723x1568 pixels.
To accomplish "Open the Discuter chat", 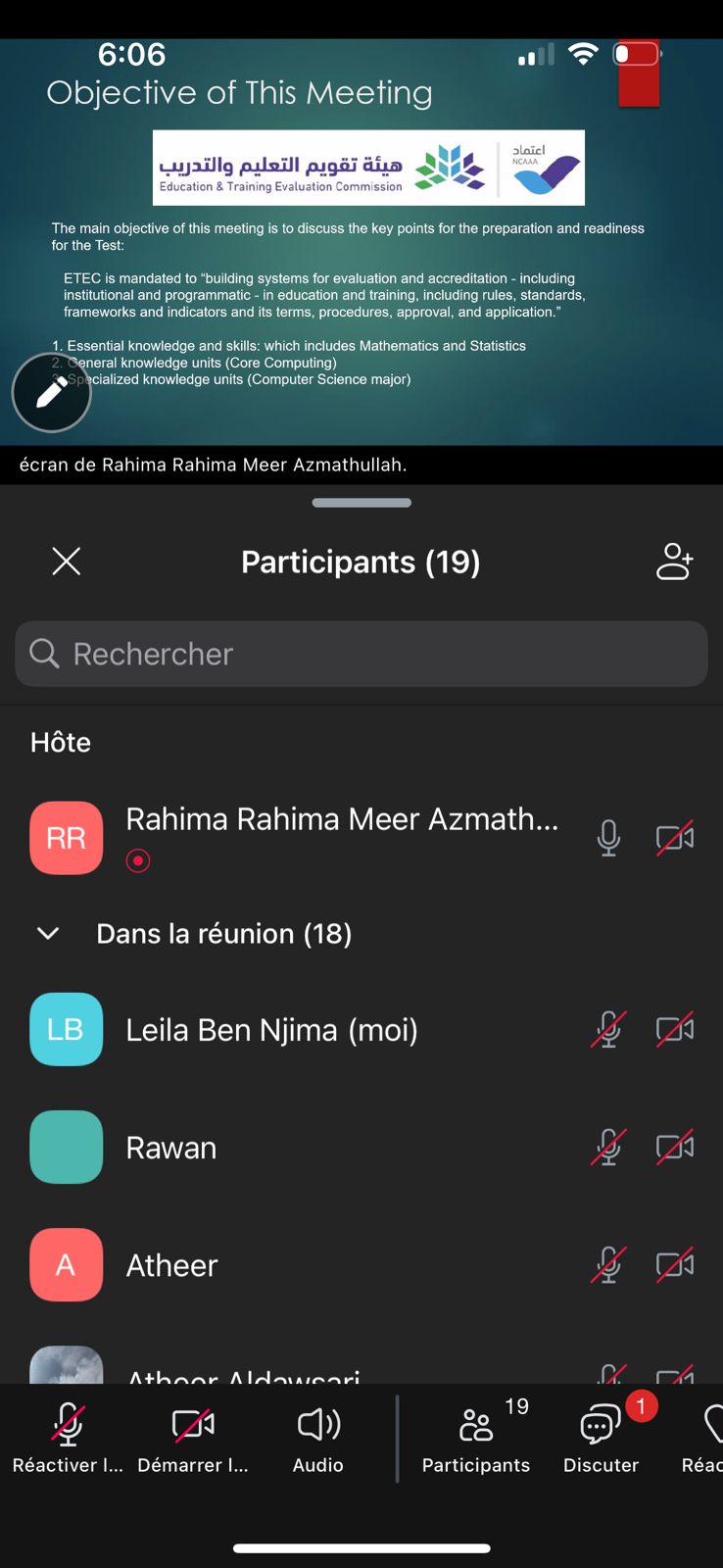I will point(601,1437).
